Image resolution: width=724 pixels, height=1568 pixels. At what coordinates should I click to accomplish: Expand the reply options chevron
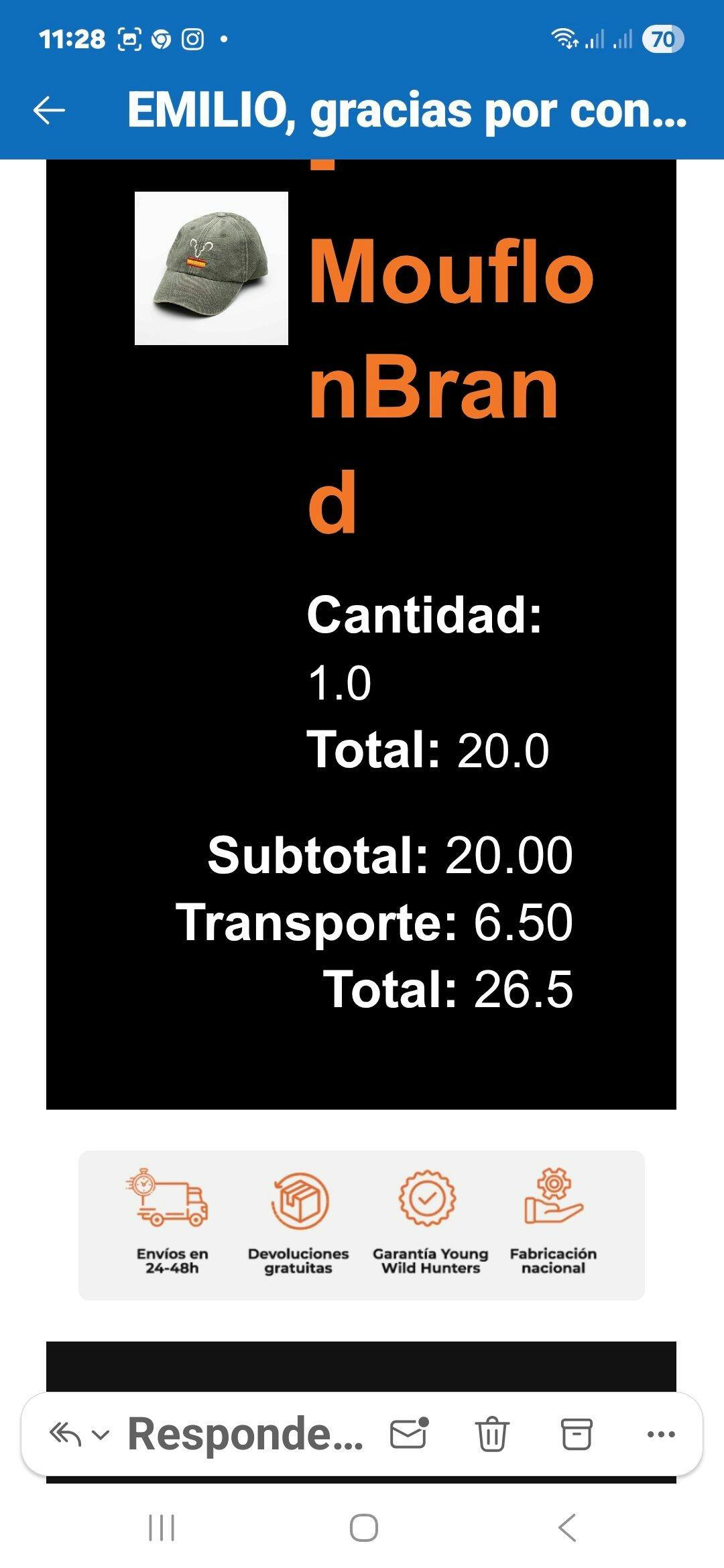(101, 1435)
